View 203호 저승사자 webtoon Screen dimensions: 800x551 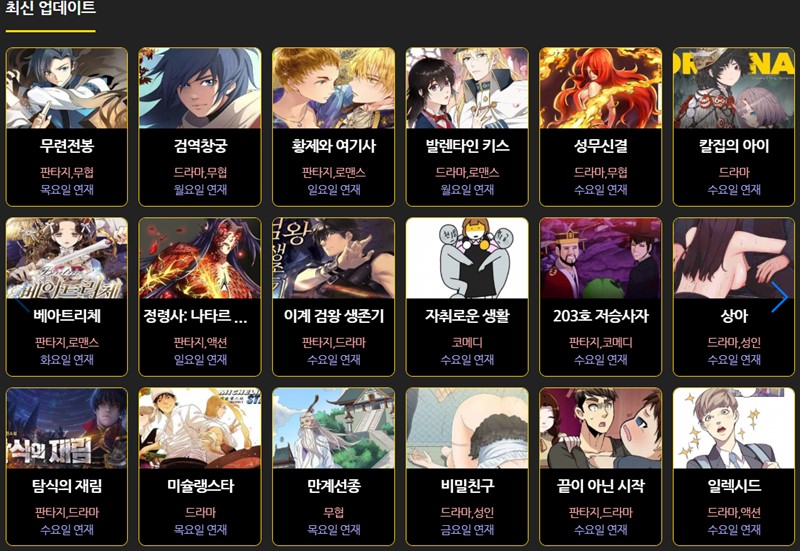point(601,297)
